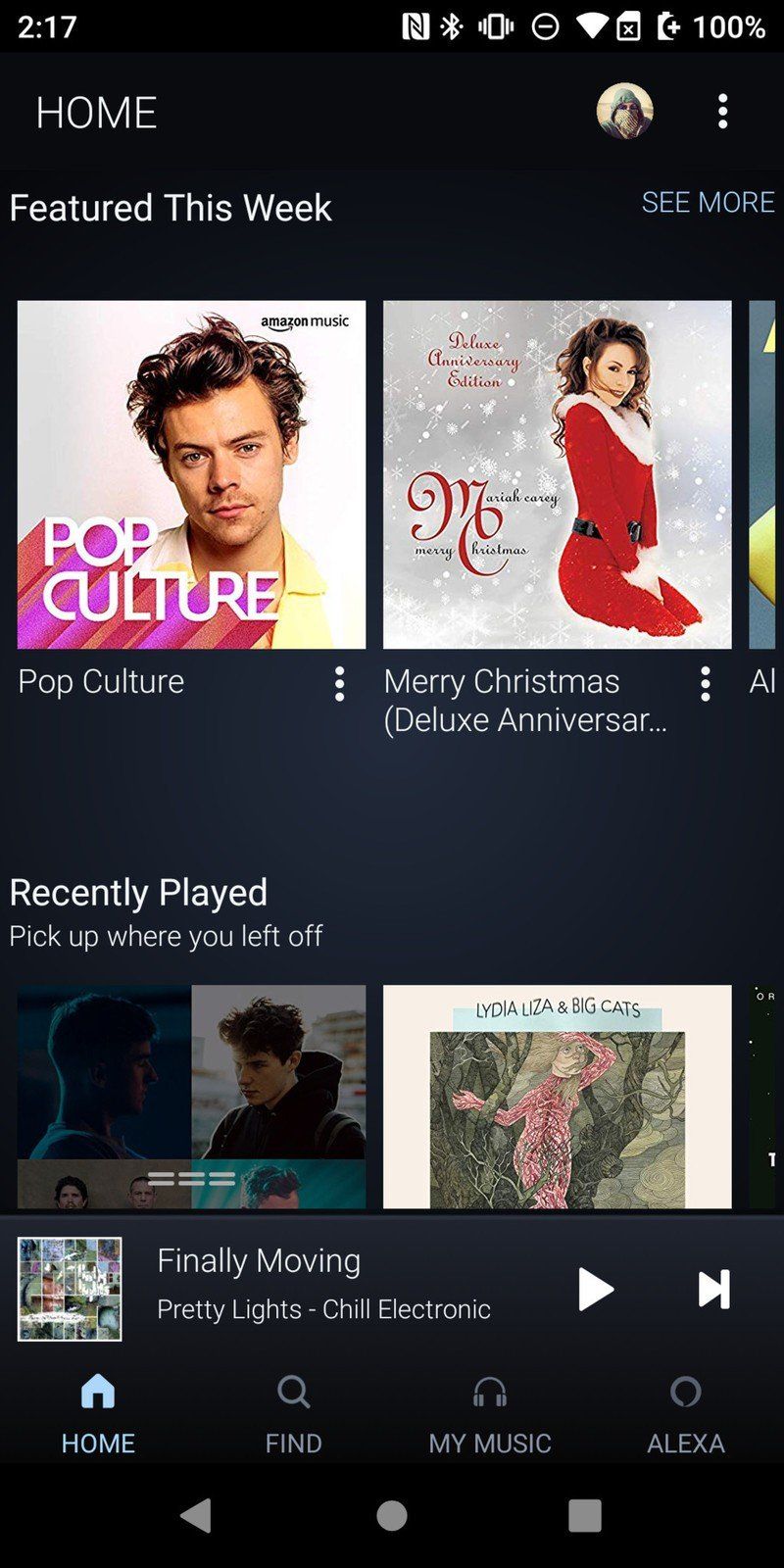Open the Pop Culture playlist title link

[99, 681]
